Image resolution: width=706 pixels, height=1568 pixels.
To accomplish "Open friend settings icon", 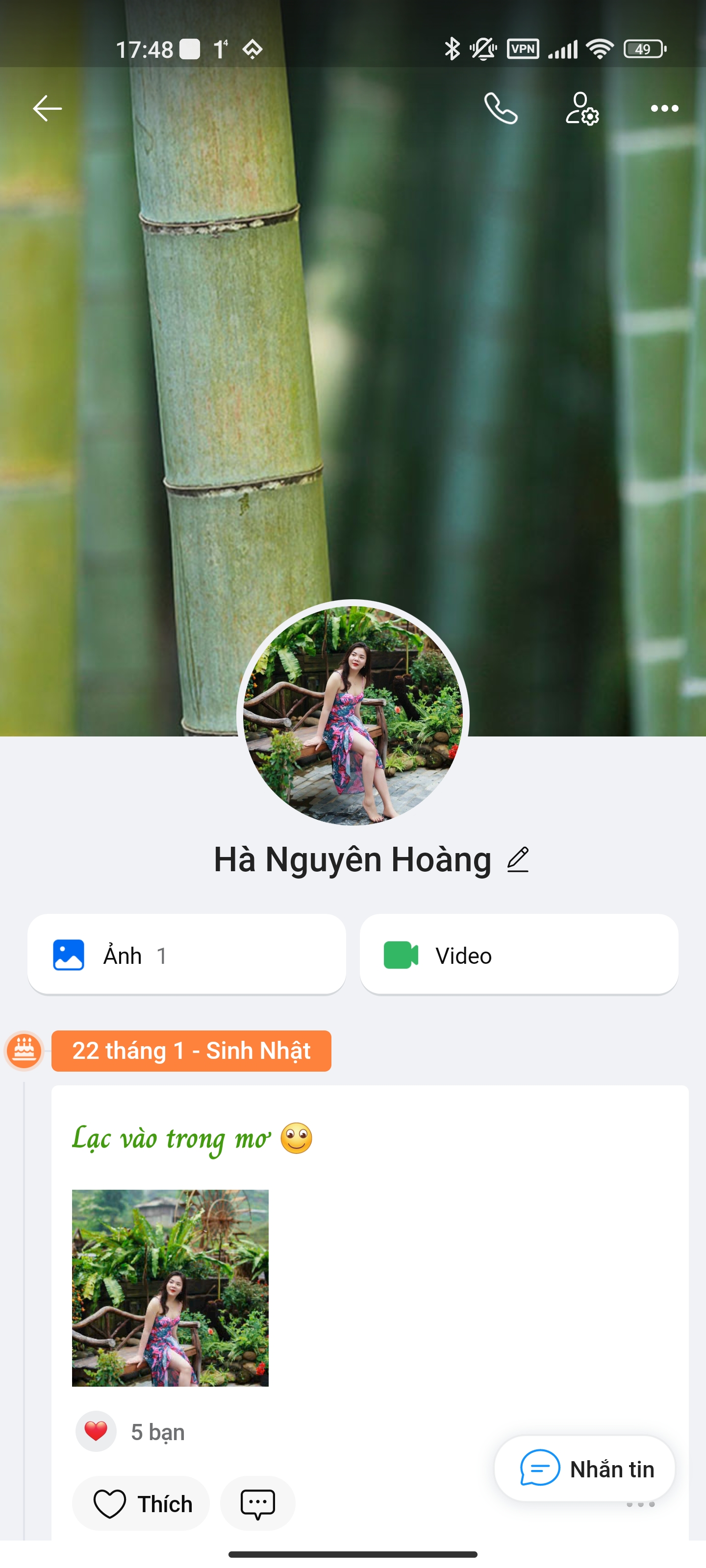I will (x=582, y=108).
